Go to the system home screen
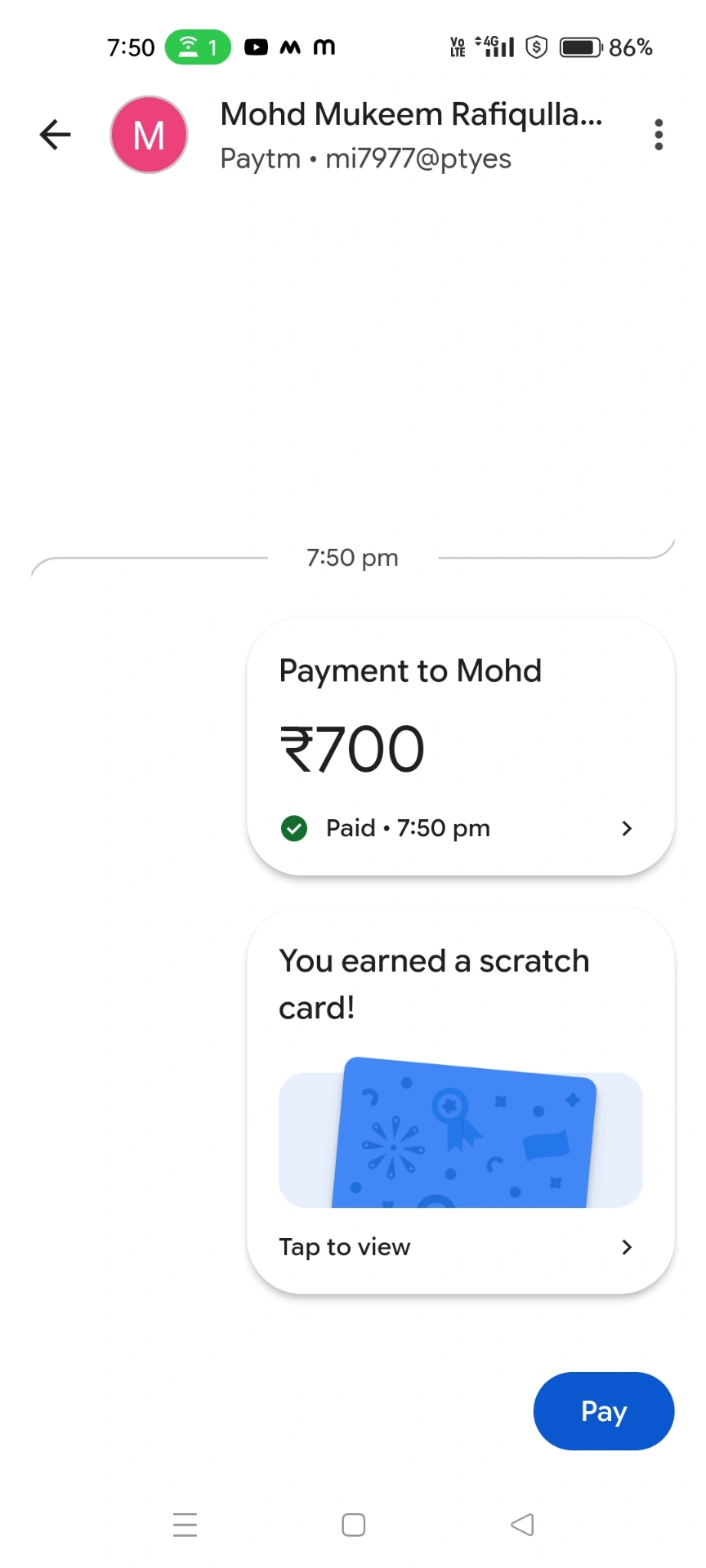 point(353,1525)
